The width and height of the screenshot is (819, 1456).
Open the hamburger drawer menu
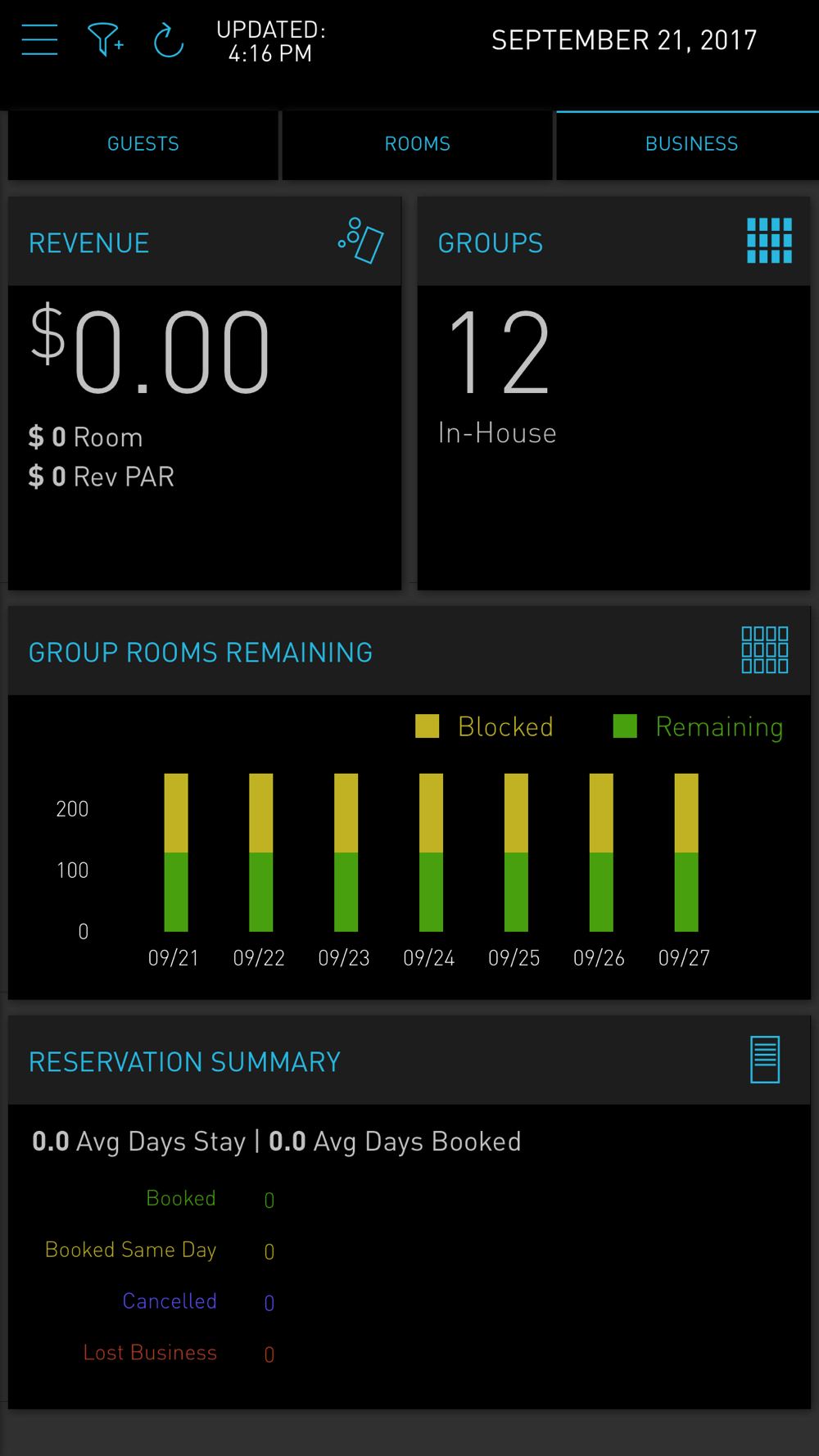39,39
